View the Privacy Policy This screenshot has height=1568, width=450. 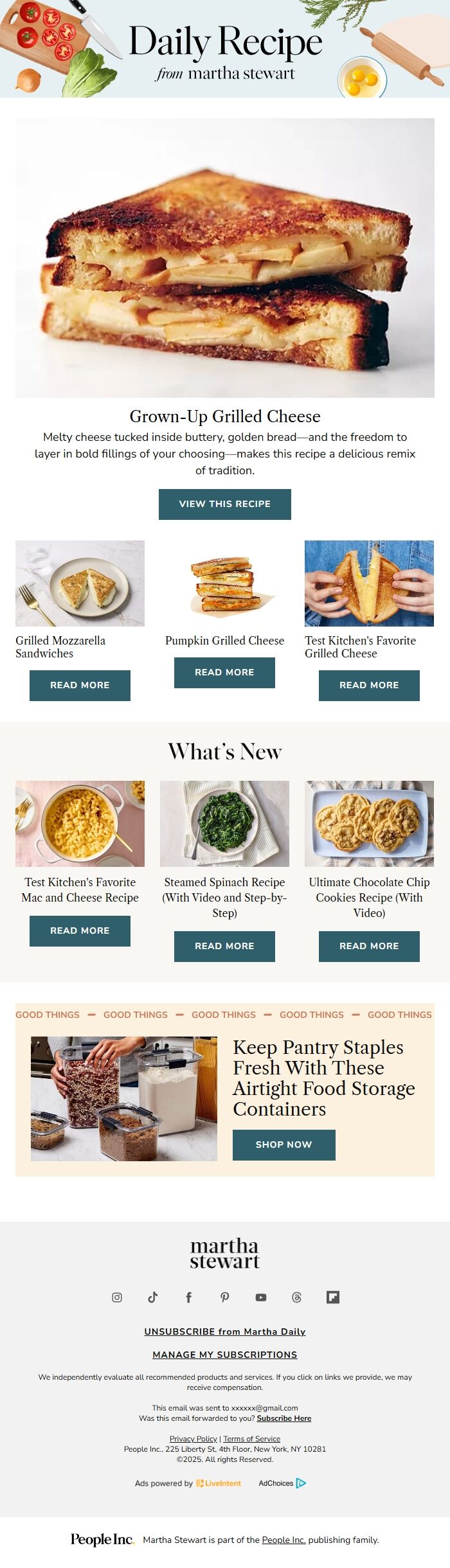point(193,1439)
